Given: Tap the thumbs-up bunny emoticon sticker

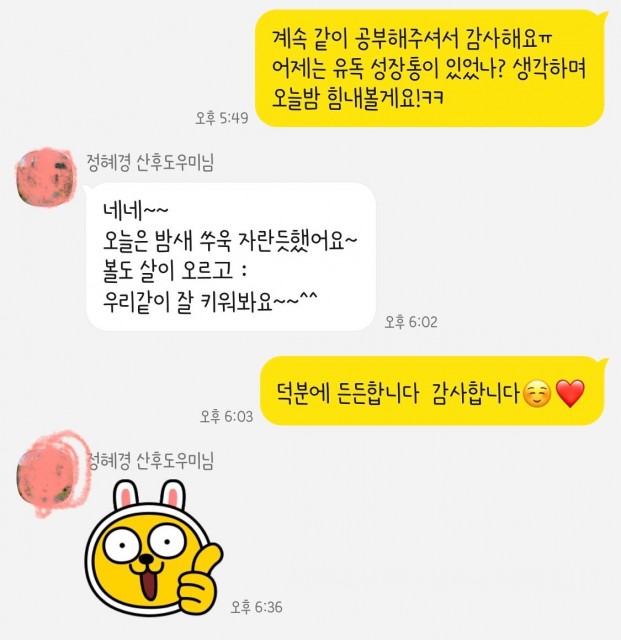Looking at the screenshot, I should 151,550.
